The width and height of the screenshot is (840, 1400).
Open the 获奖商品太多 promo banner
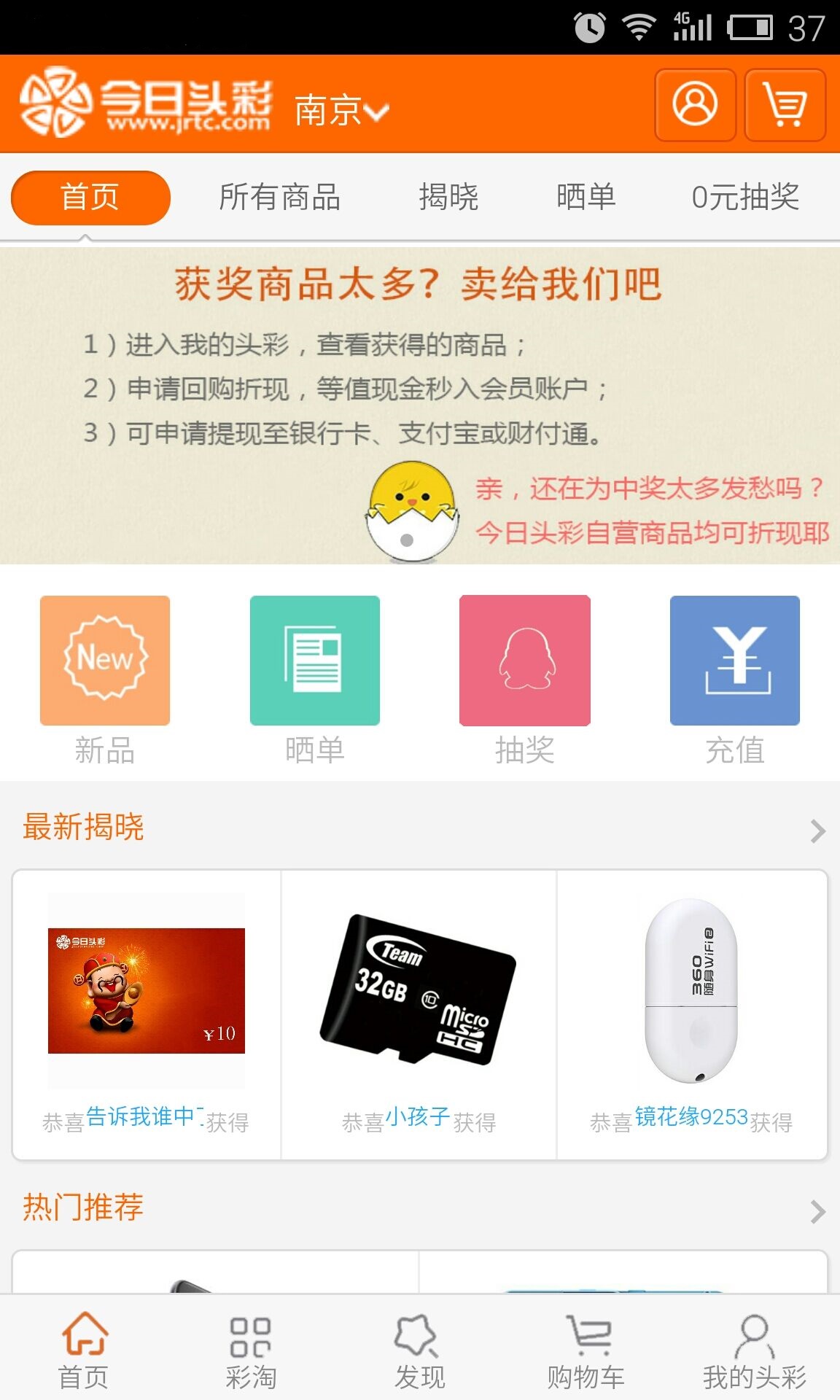pos(420,405)
